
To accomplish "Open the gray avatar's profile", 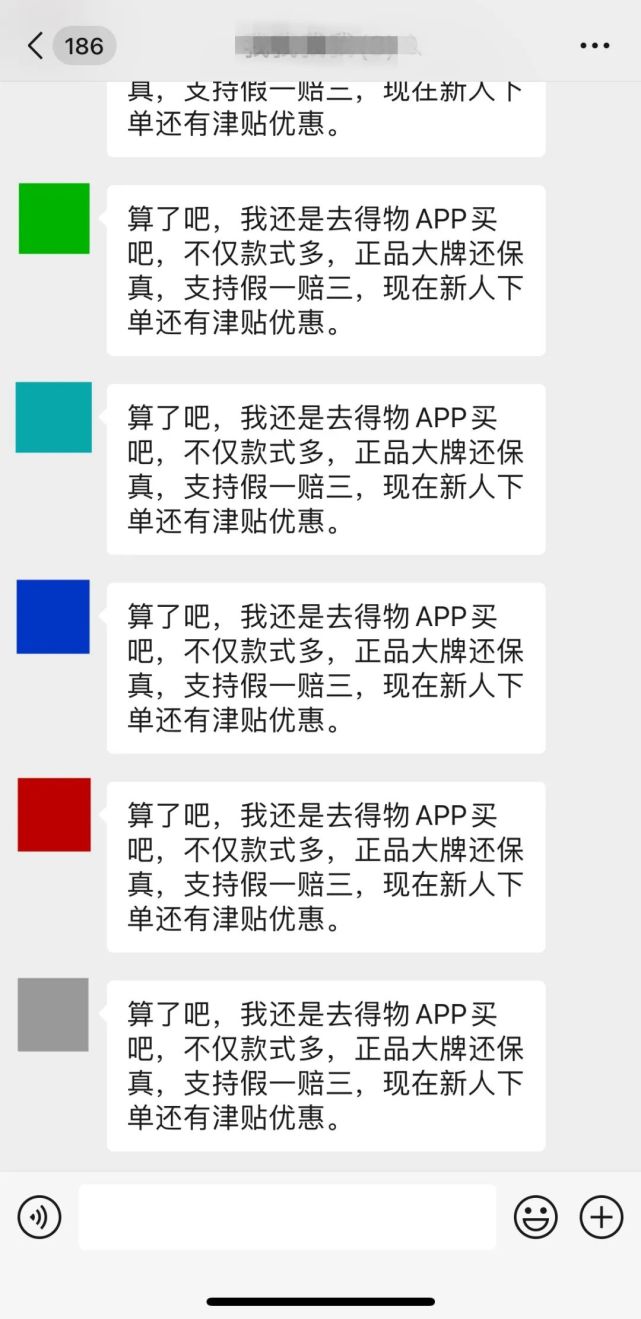I will point(53,1015).
